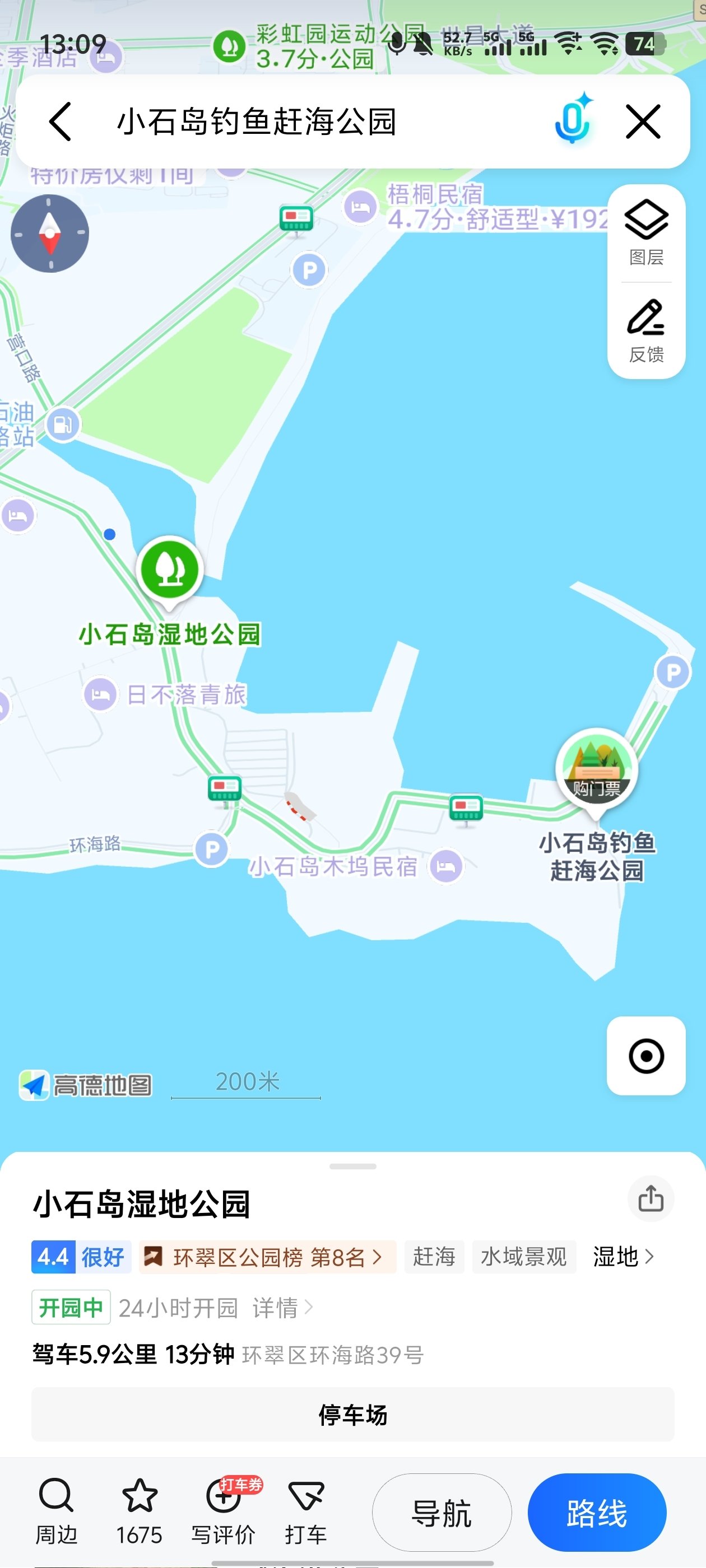Tap the 停车场 button
This screenshot has width=706, height=1568.
point(352,1414)
